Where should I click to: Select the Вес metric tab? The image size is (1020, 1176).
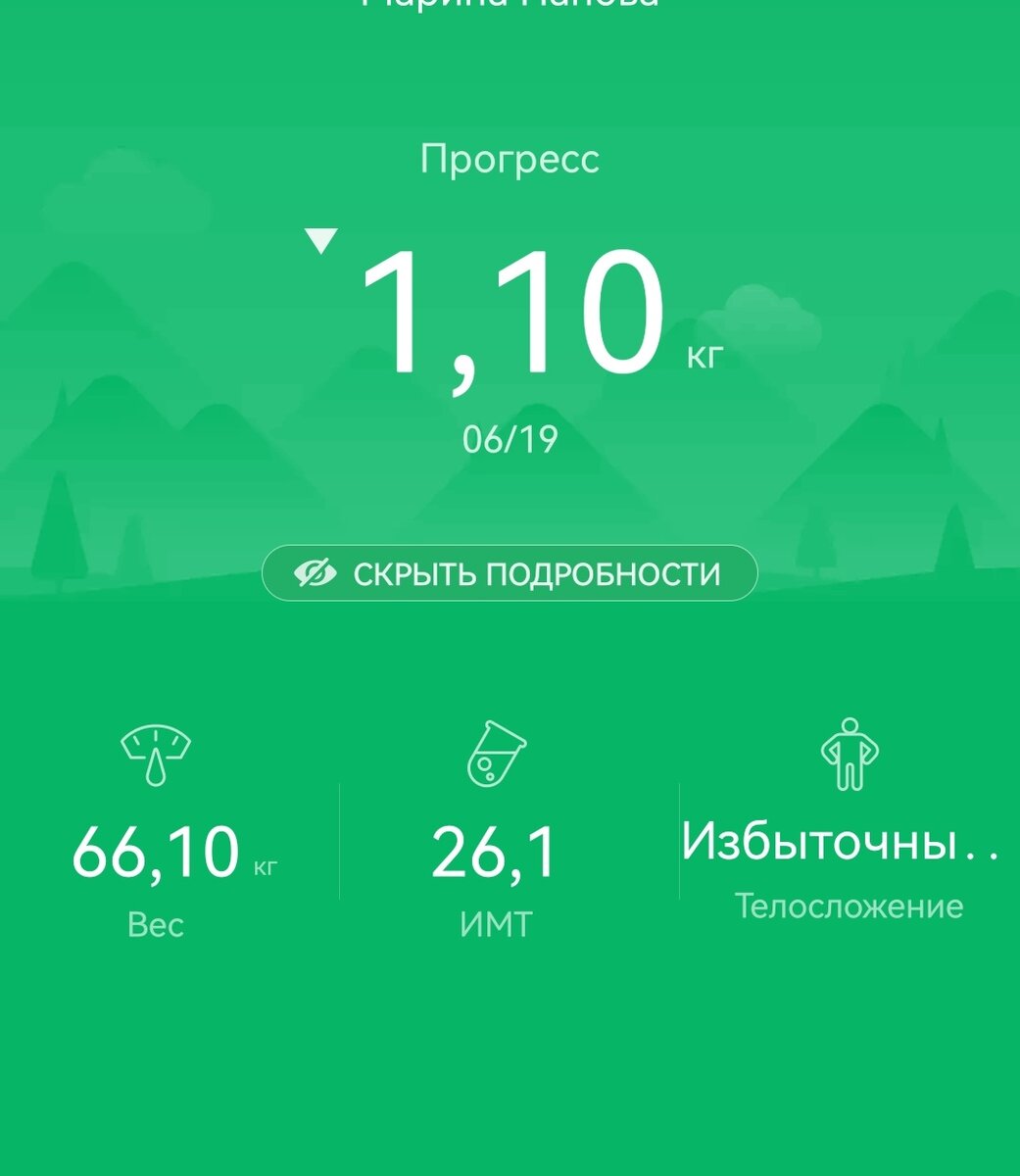tap(155, 925)
